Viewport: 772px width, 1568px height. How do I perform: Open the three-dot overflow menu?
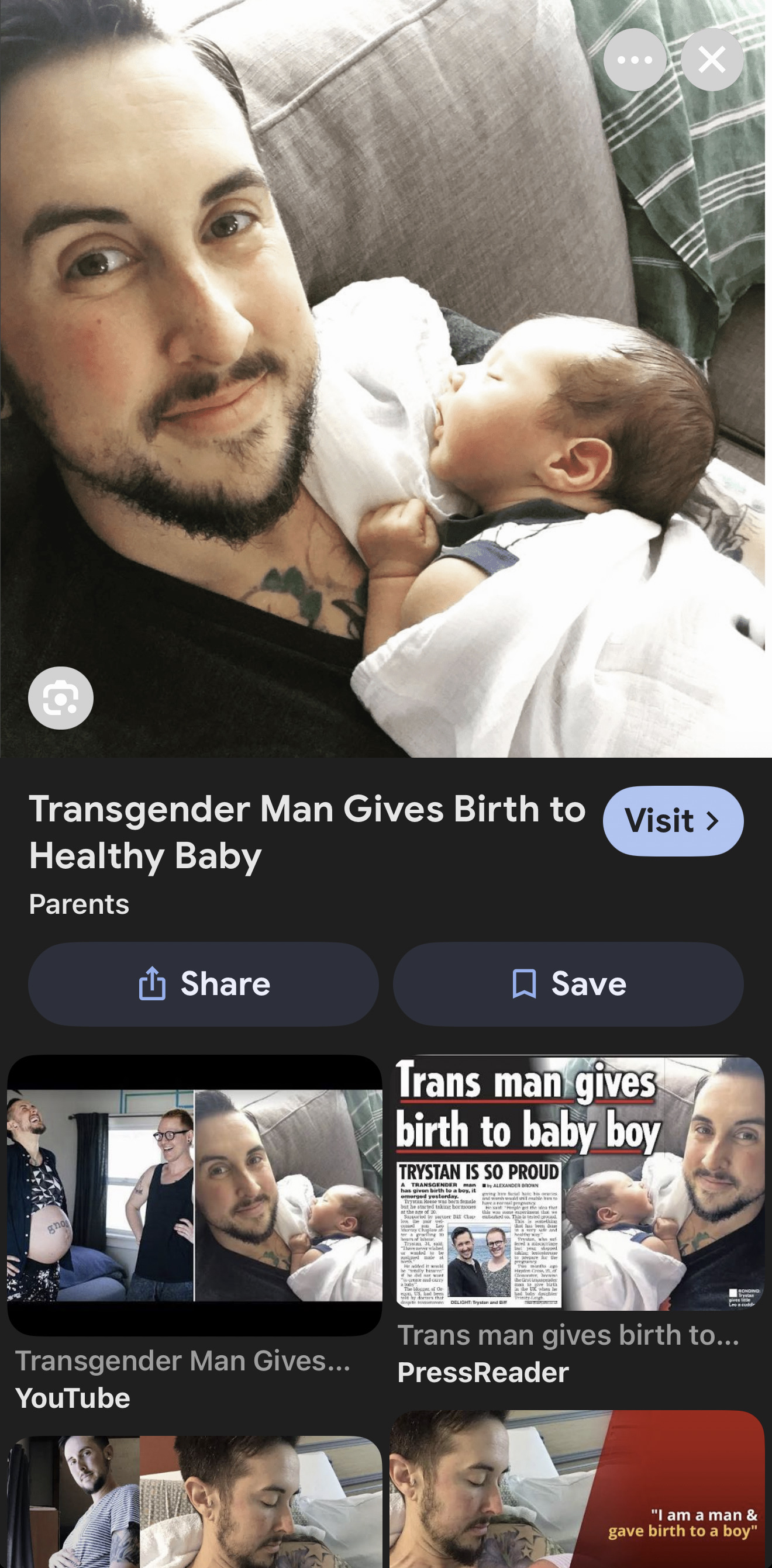pos(635,60)
